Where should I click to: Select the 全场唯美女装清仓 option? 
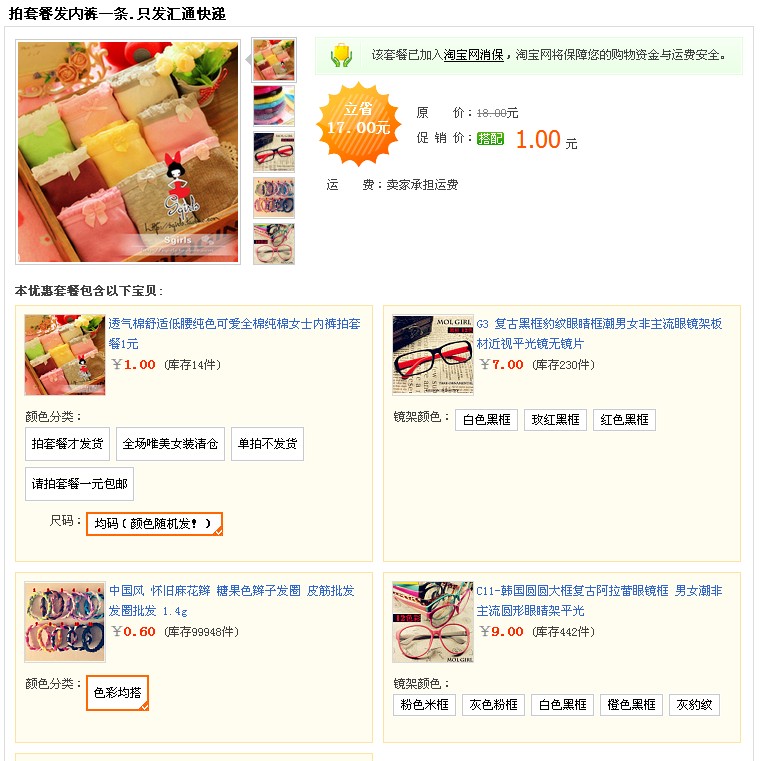tap(170, 444)
